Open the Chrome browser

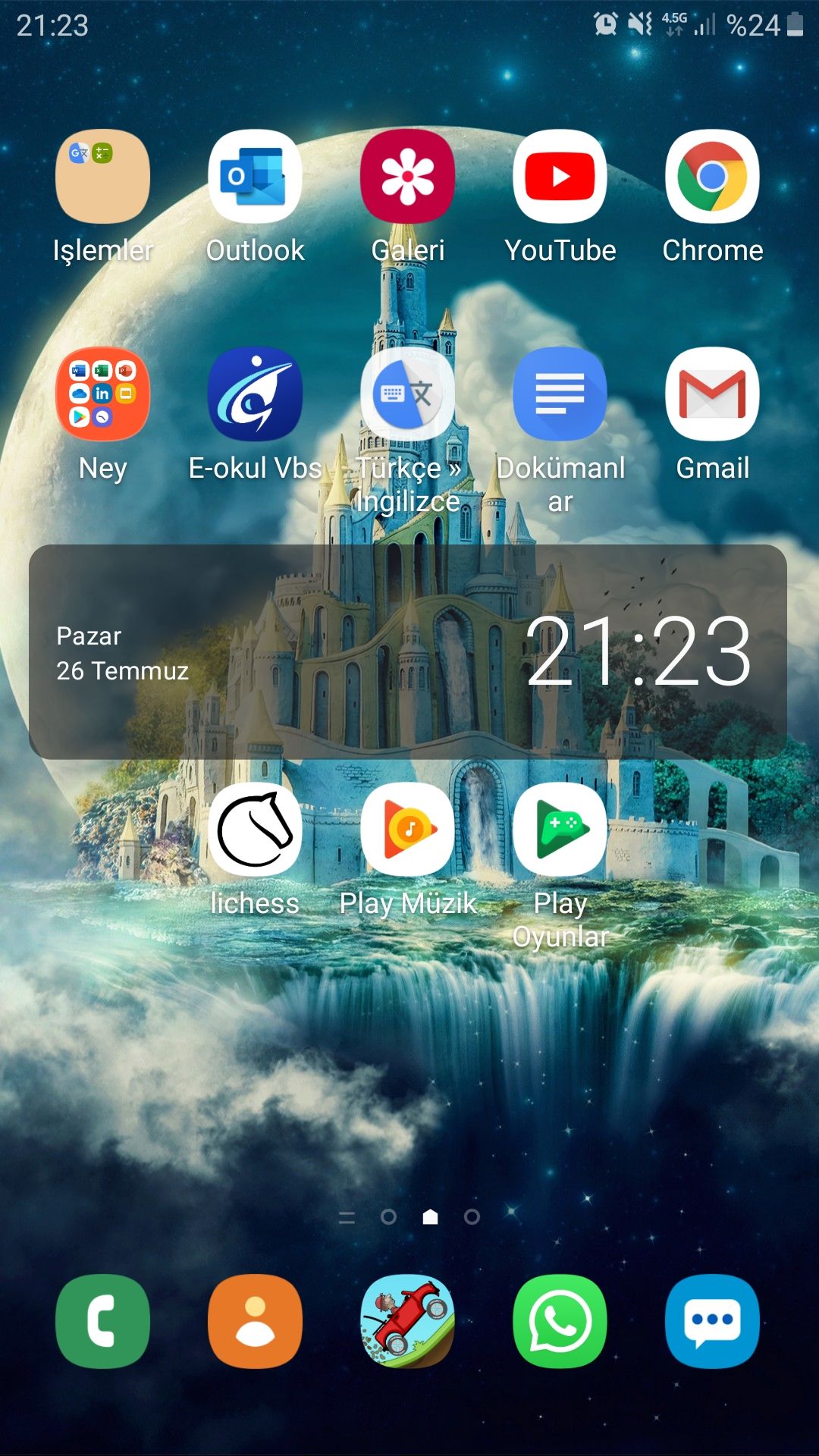(712, 177)
